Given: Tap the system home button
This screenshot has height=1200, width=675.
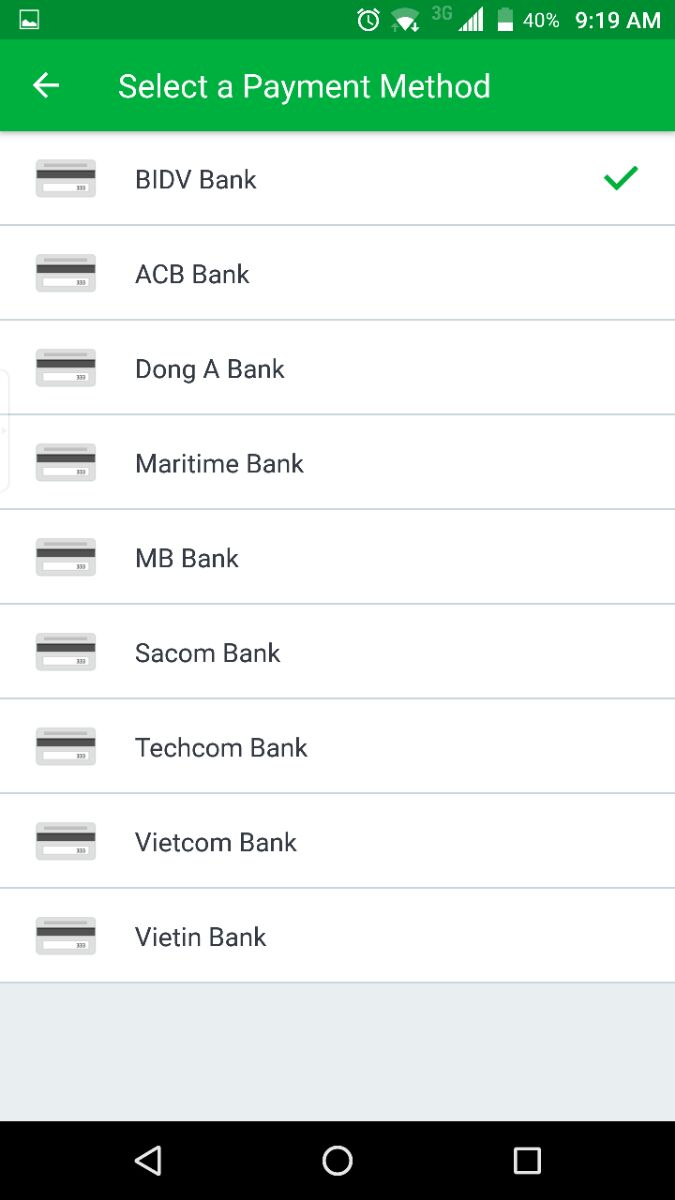Looking at the screenshot, I should [x=337, y=1160].
